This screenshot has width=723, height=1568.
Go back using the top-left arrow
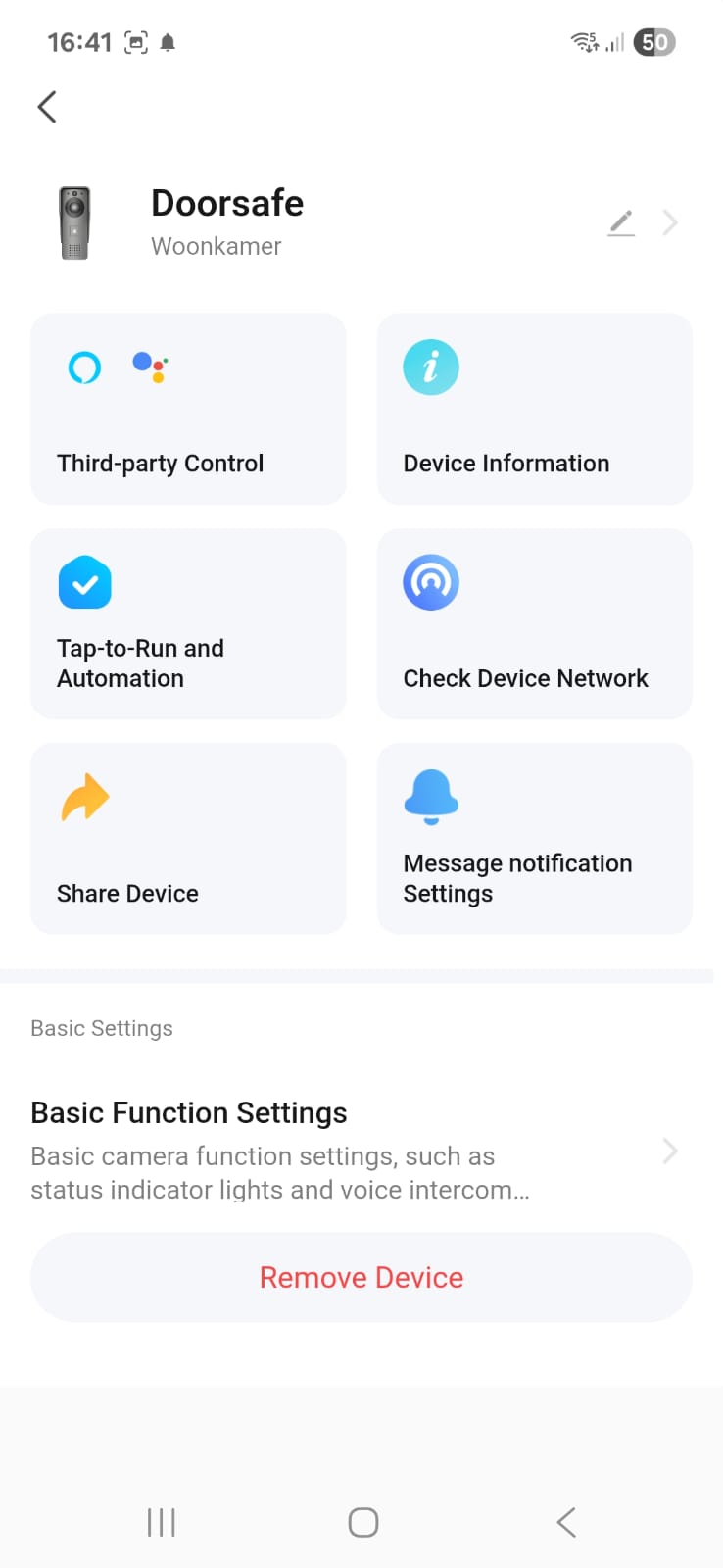pyautogui.click(x=47, y=107)
